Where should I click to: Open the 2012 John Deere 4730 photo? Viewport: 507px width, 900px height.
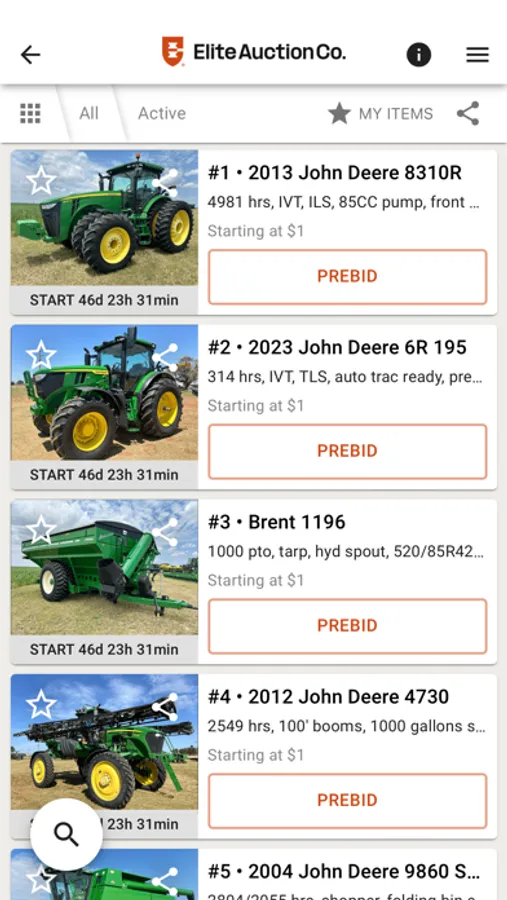[x=105, y=742]
